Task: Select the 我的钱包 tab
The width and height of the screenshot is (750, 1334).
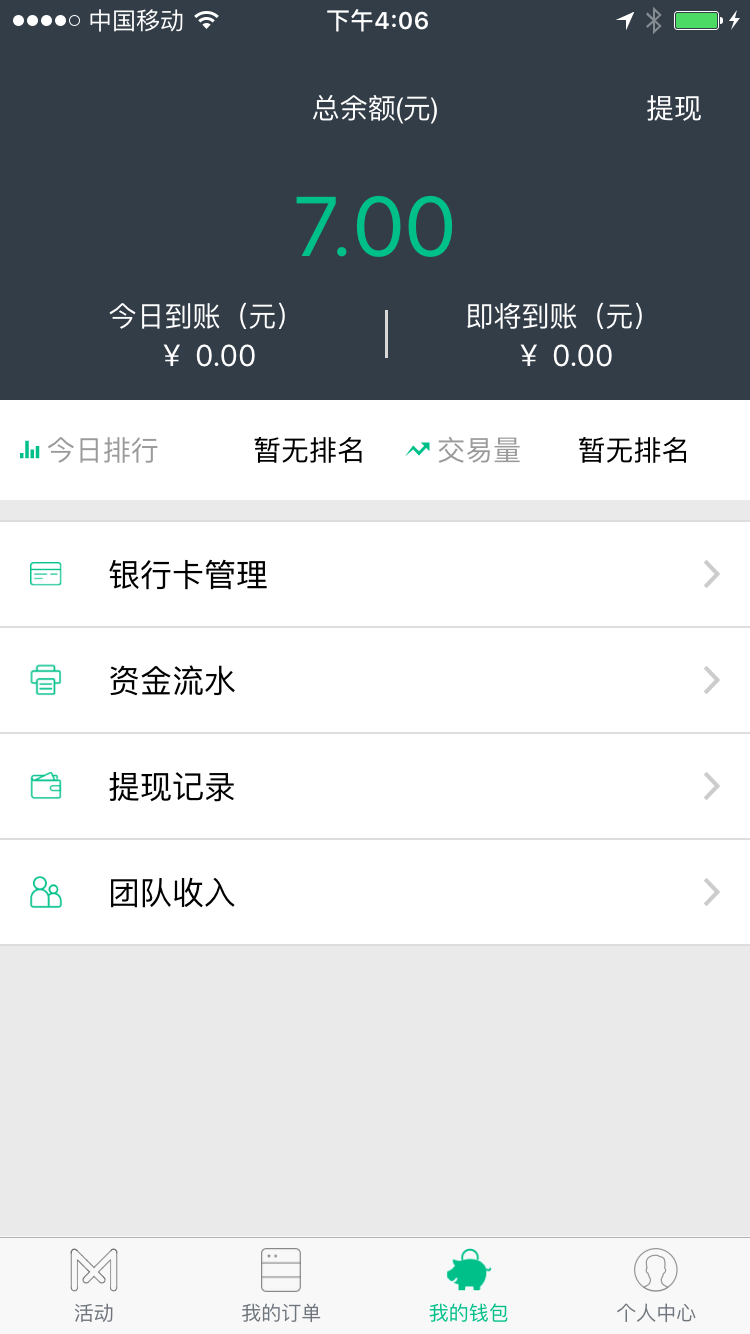Action: point(468,1286)
